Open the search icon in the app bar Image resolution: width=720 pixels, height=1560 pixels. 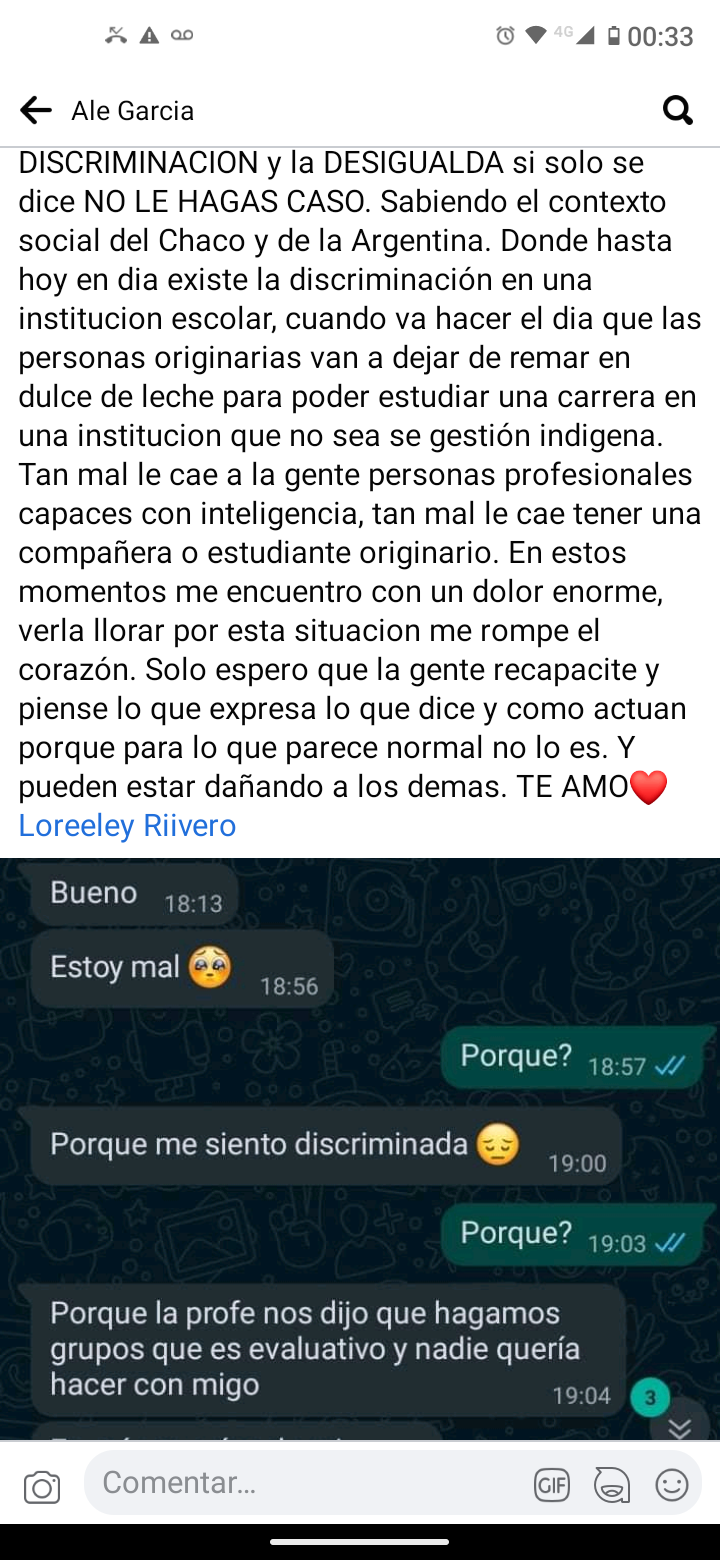677,110
